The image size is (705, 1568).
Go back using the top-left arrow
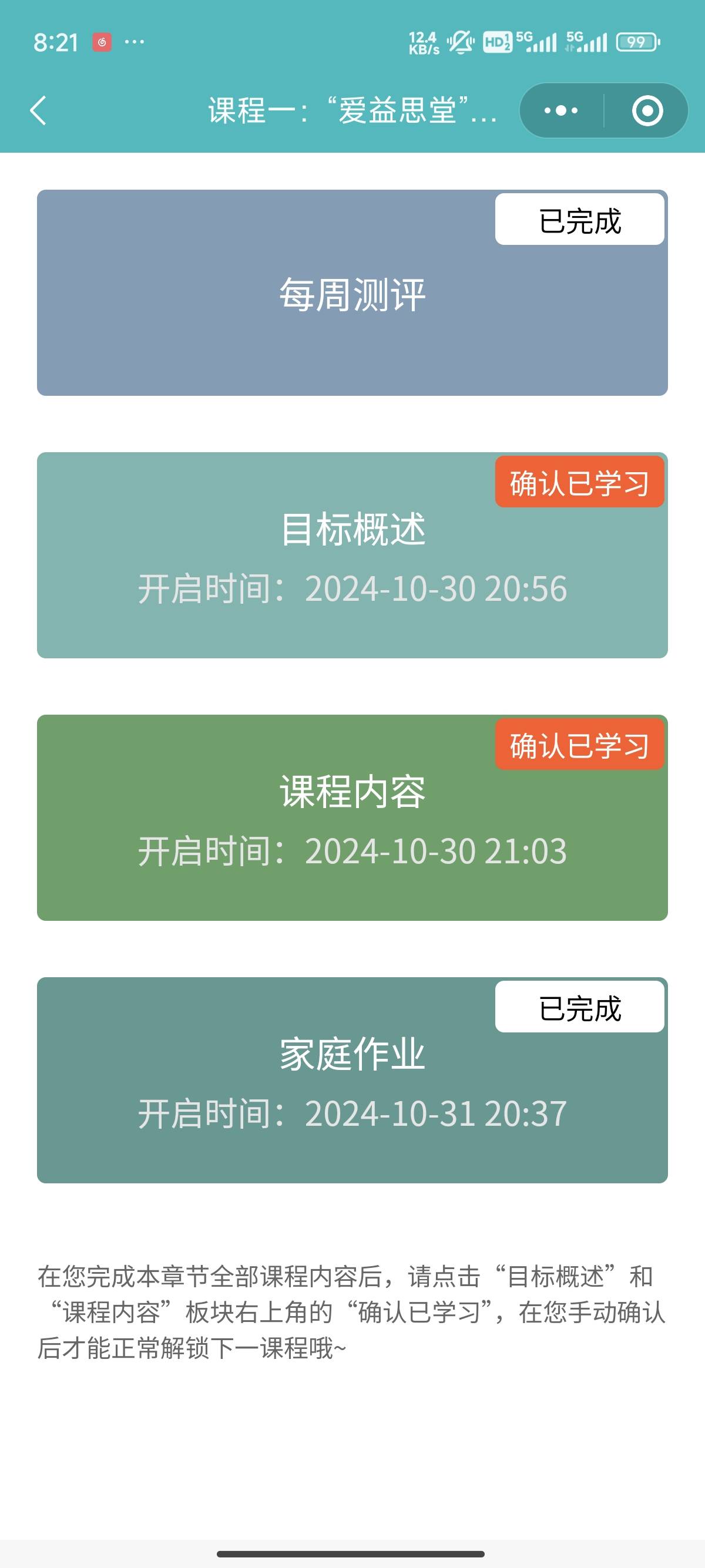click(x=38, y=111)
